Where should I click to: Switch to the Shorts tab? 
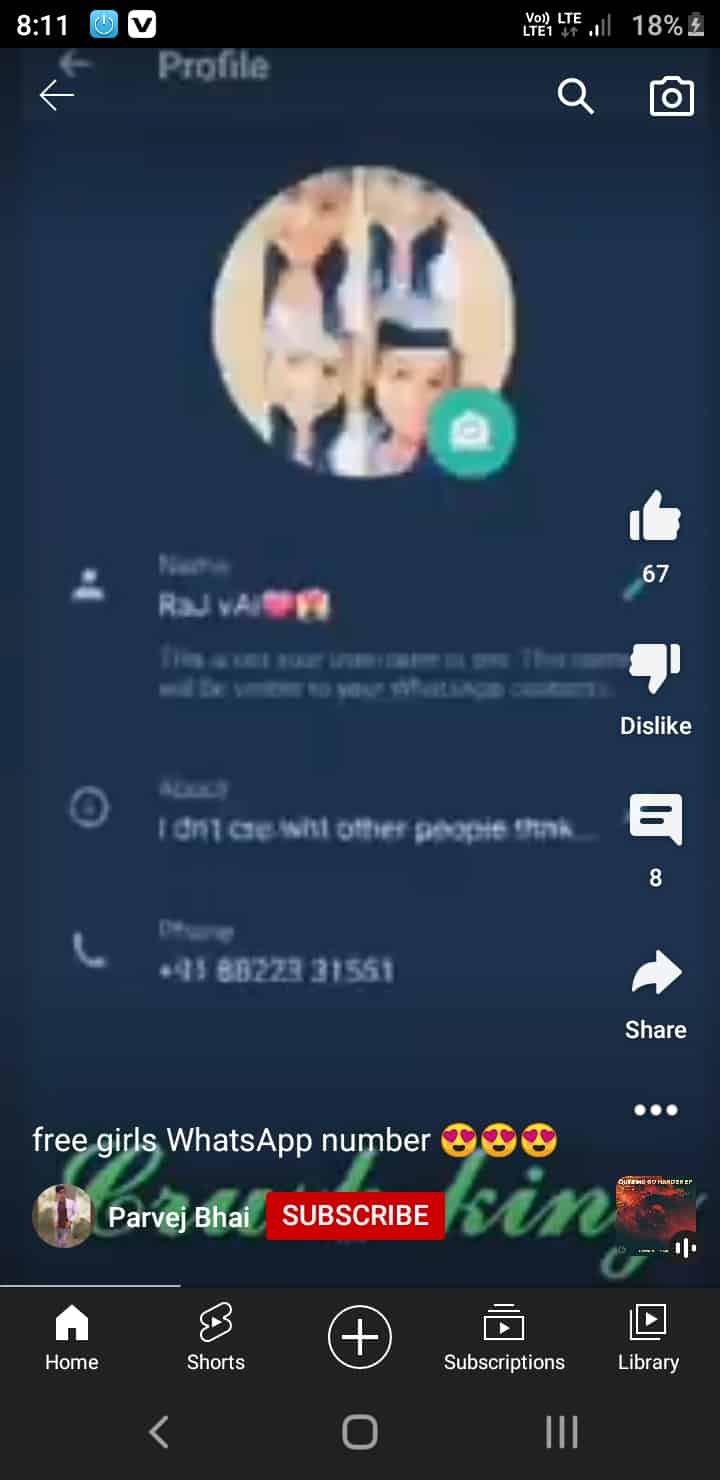215,1338
